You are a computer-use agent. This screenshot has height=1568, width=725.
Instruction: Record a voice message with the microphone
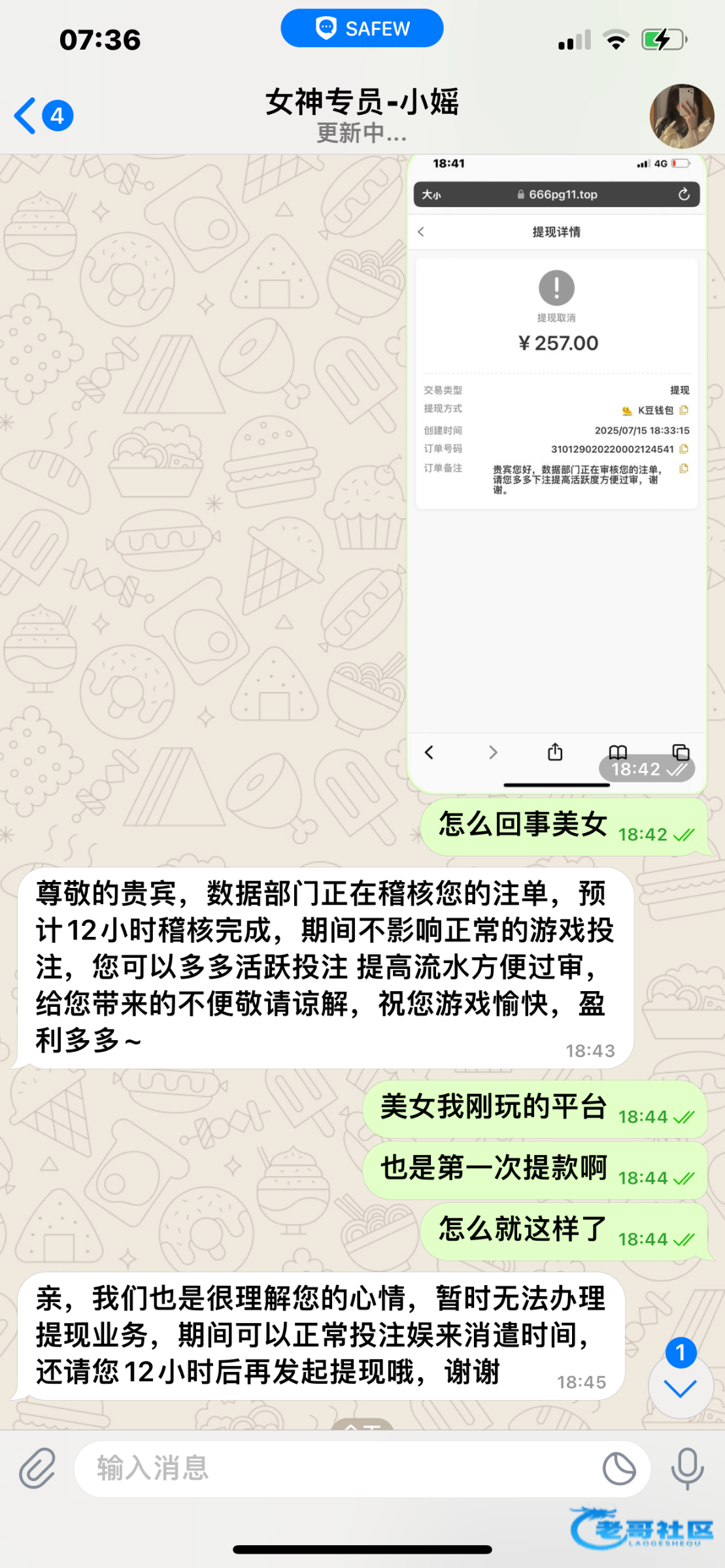687,1468
